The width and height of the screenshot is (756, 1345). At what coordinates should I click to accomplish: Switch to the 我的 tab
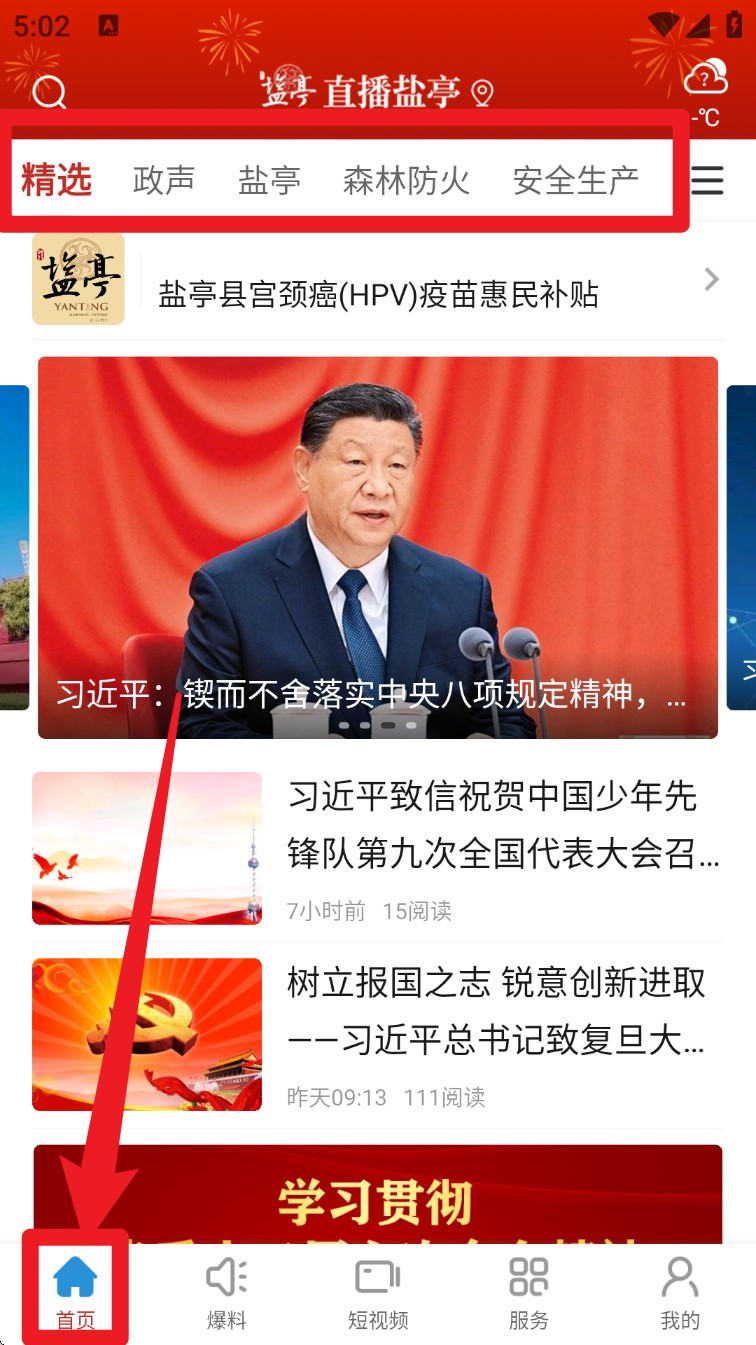click(680, 1292)
